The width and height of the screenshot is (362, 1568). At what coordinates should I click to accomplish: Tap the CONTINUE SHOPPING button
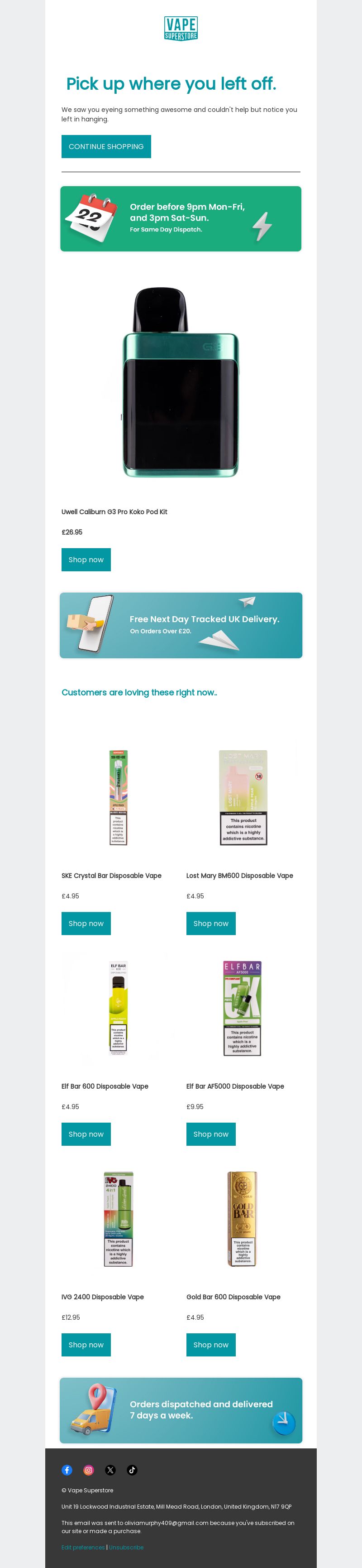106,147
